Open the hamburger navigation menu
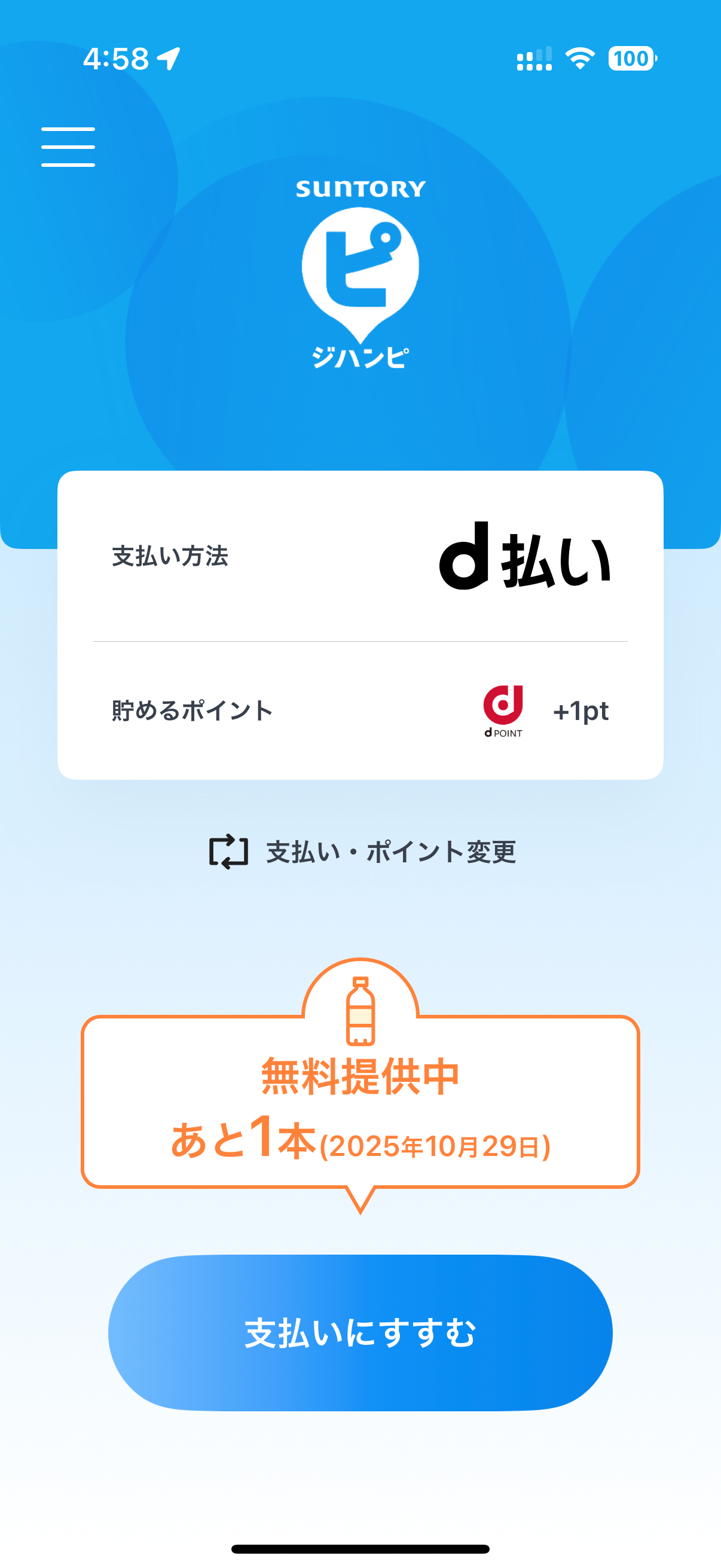This screenshot has height=1568, width=721. 69,148
